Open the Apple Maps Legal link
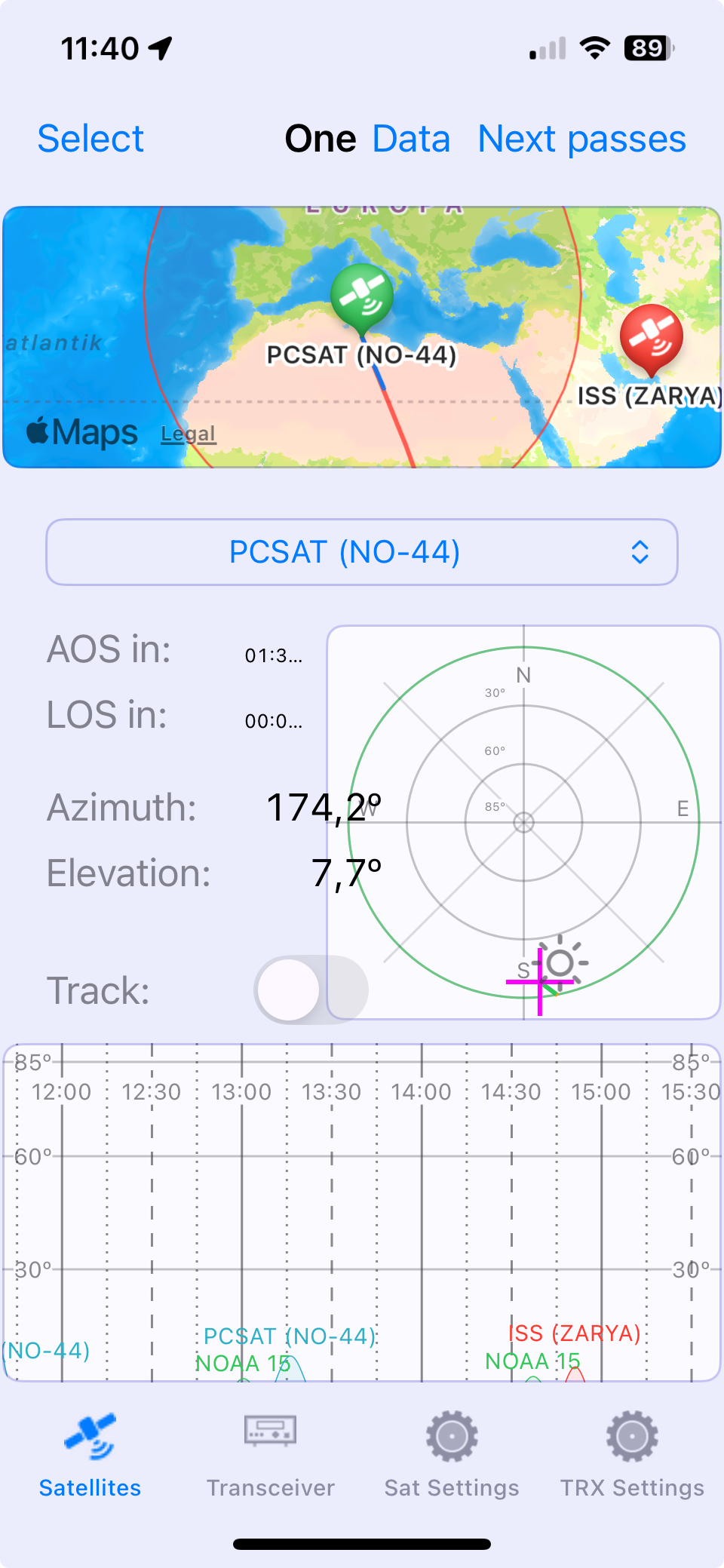 point(188,434)
